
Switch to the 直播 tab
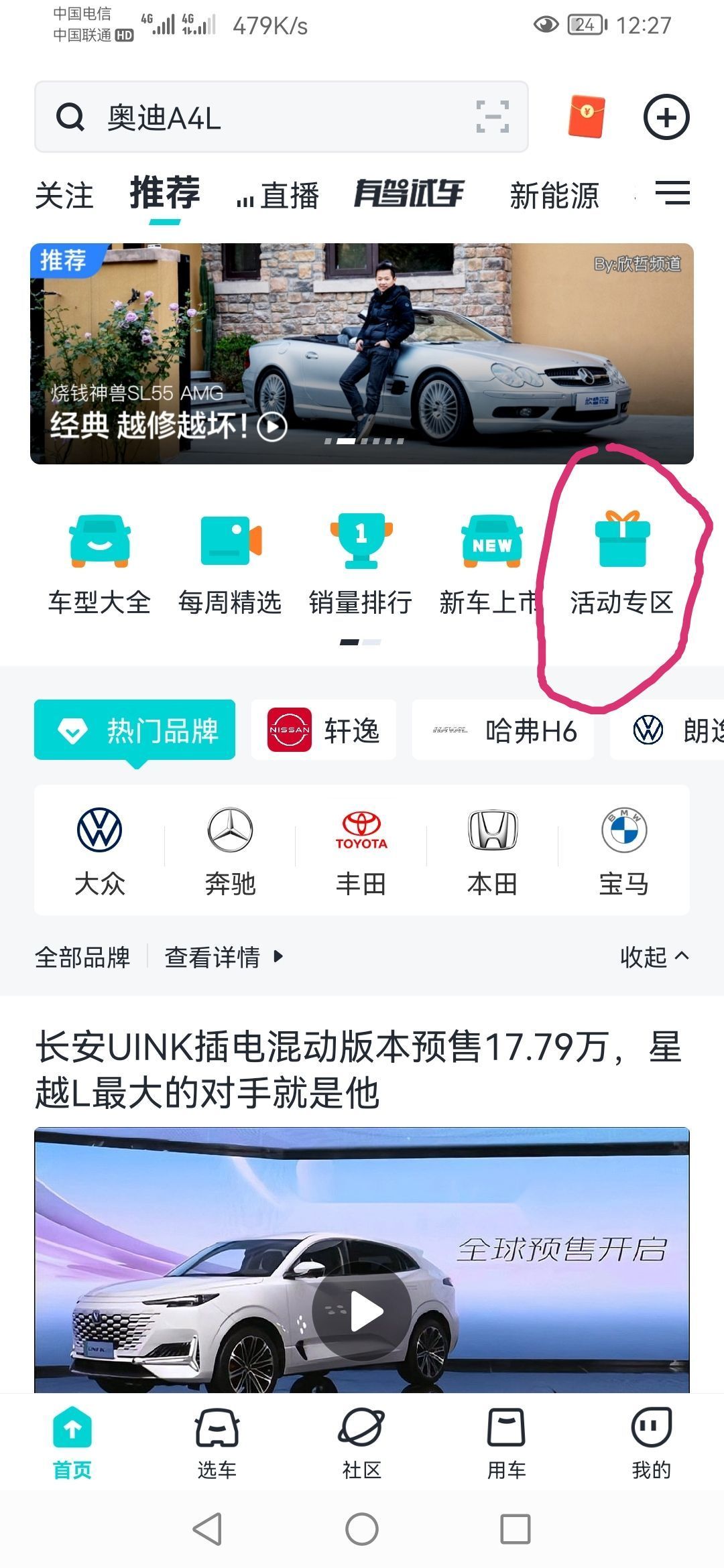tap(278, 196)
